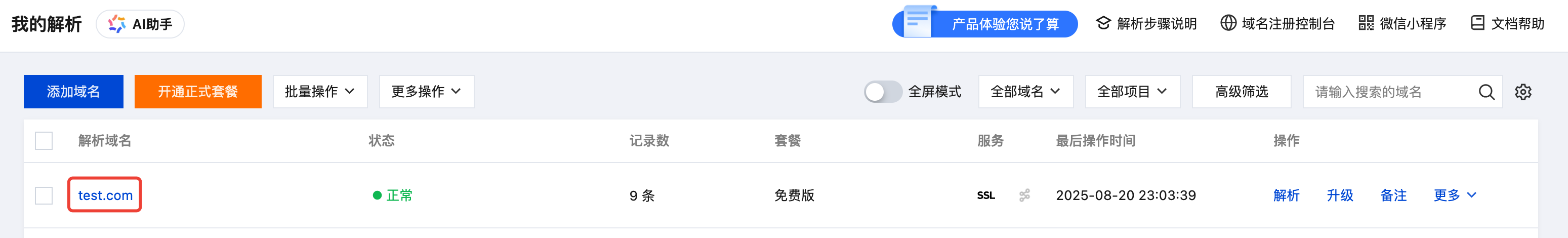Tap 解析 for test.com
Screen dimensions: 1568x238
[1286, 195]
